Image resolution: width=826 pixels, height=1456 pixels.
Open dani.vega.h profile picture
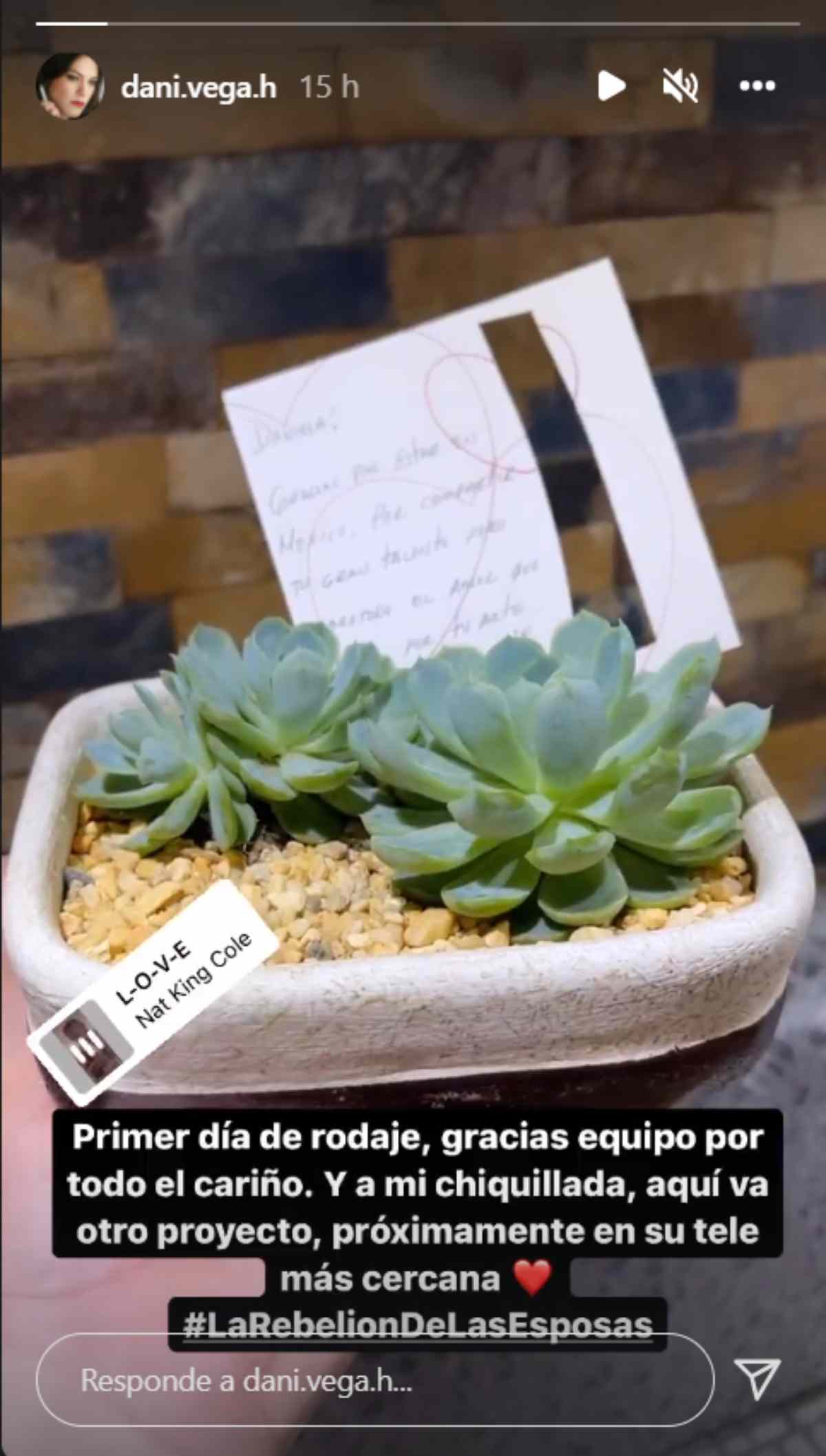[70, 86]
